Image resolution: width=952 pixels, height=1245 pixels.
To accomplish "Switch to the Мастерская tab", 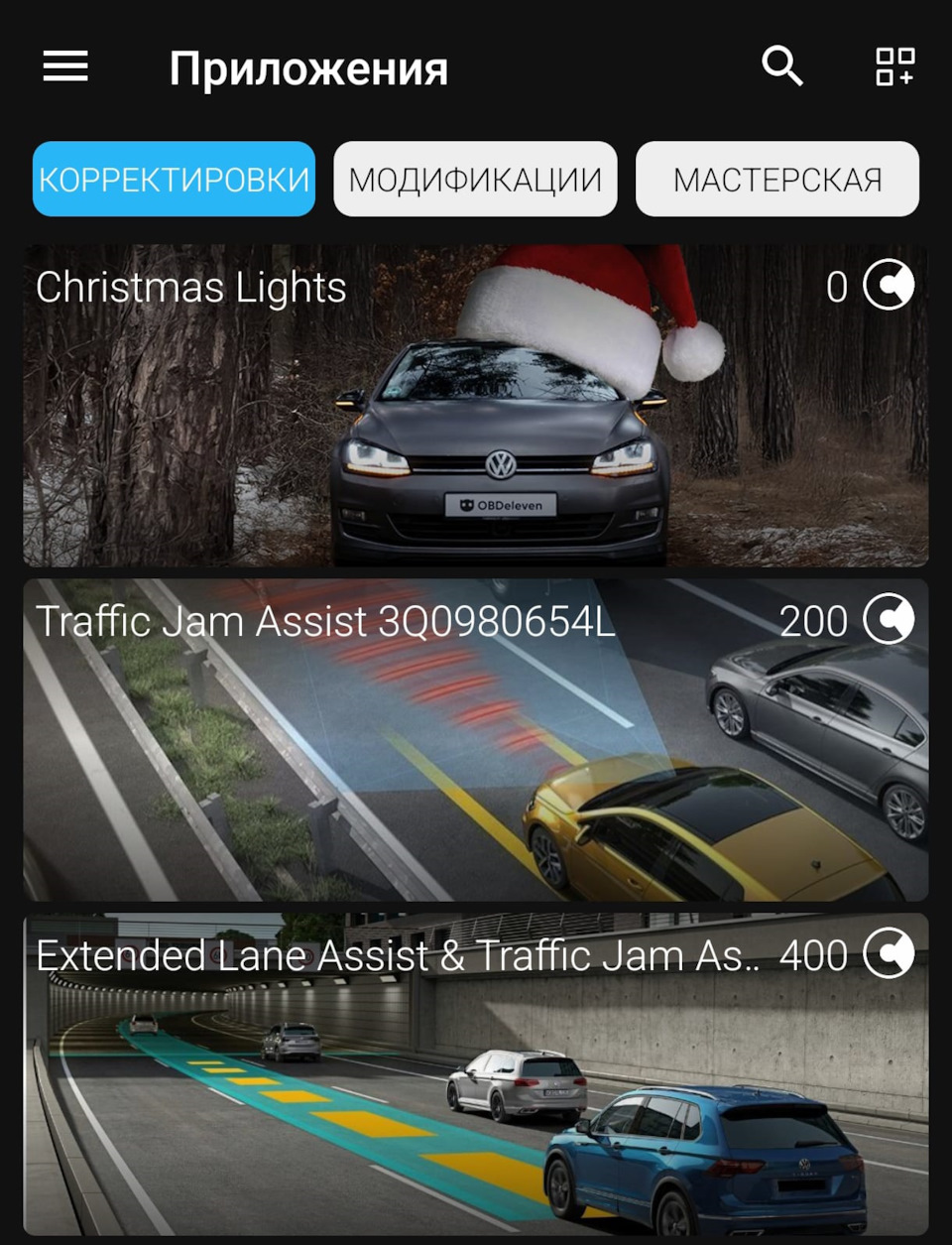I will (776, 180).
